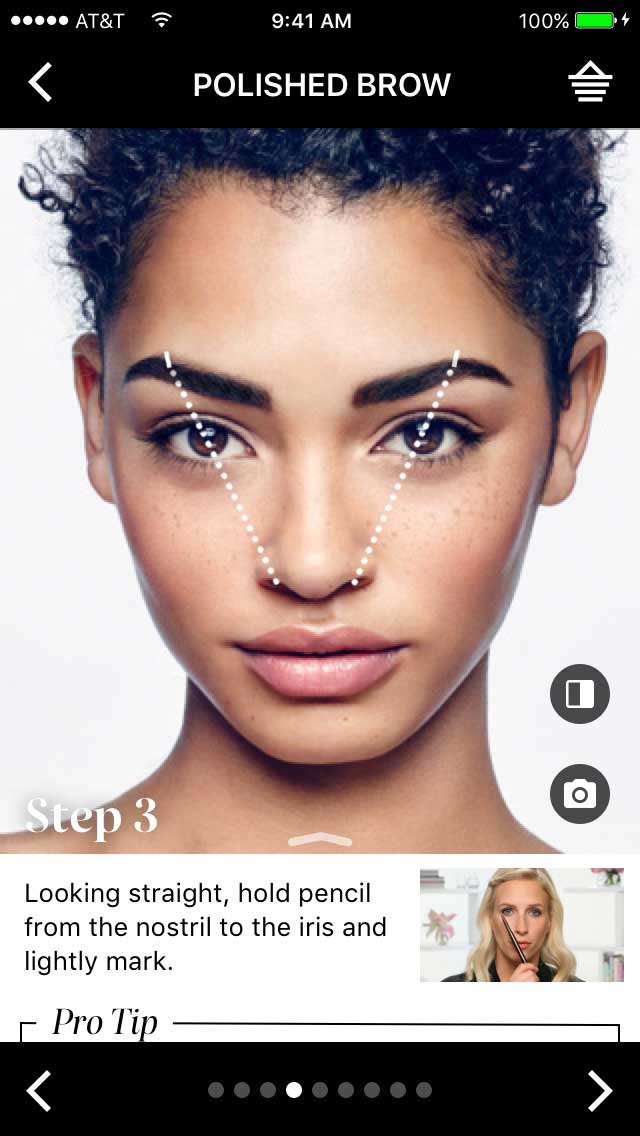Go back using the top-left arrow
The height and width of the screenshot is (1136, 640).
(40, 83)
